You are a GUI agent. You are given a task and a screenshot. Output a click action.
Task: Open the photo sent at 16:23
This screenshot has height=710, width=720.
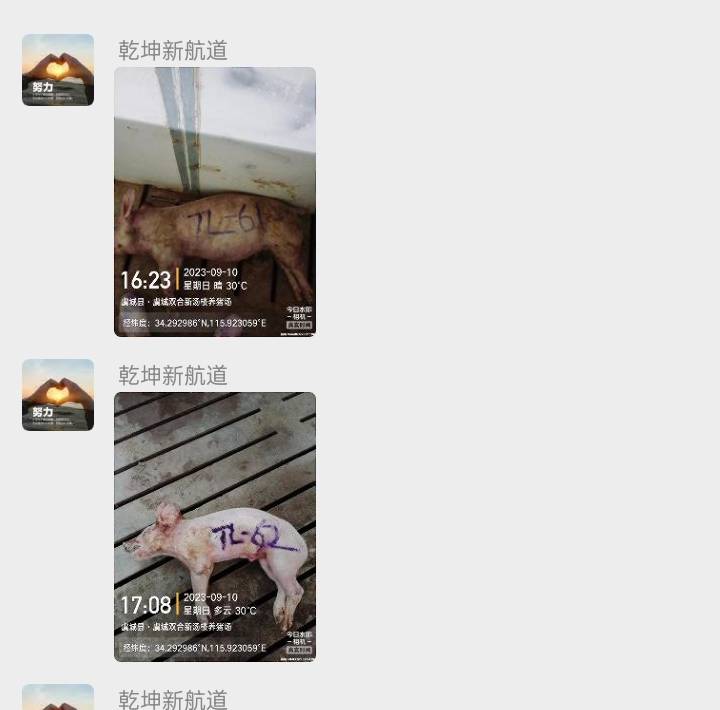point(215,201)
